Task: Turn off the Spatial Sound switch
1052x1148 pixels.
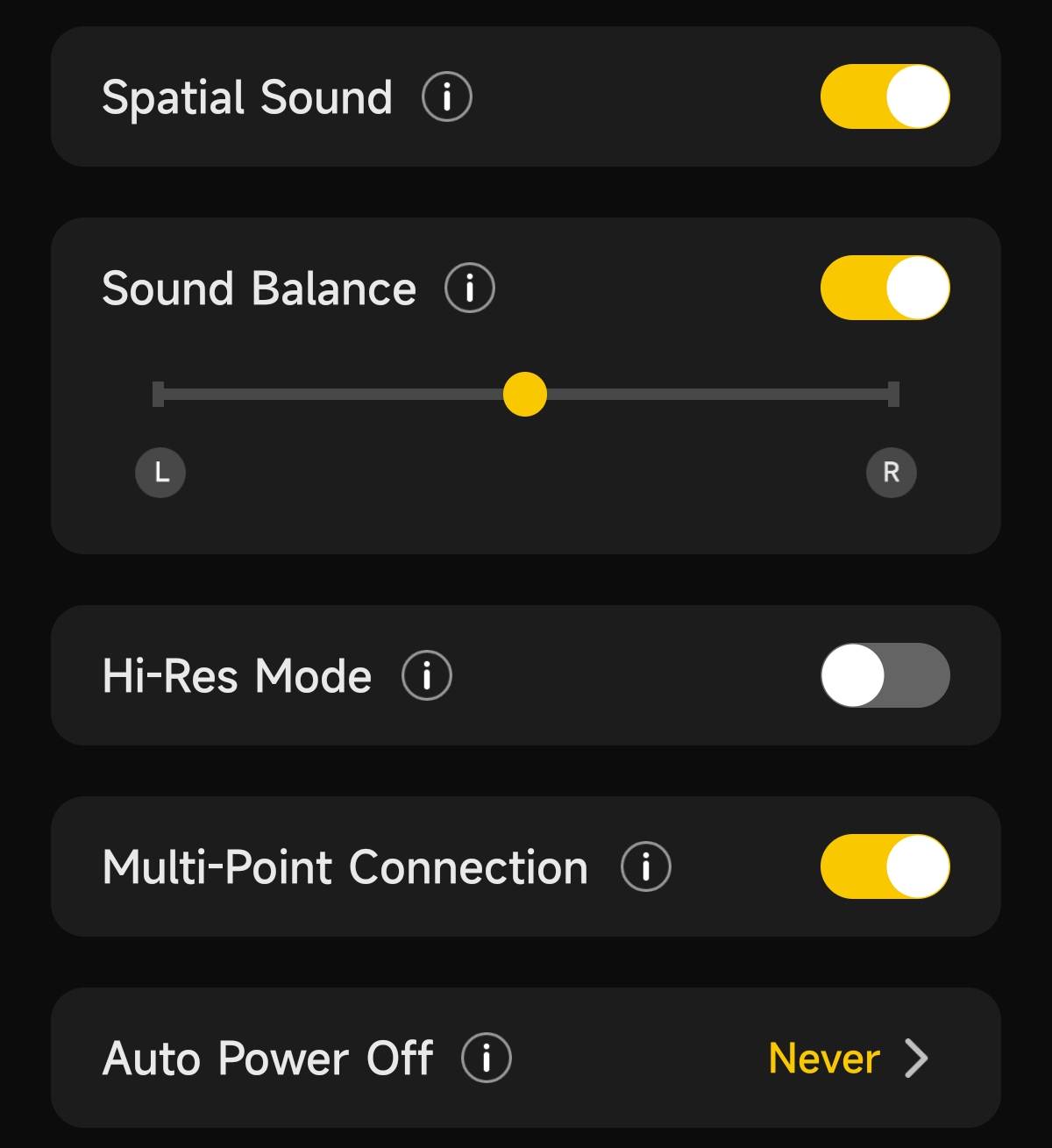Action: 885,96
